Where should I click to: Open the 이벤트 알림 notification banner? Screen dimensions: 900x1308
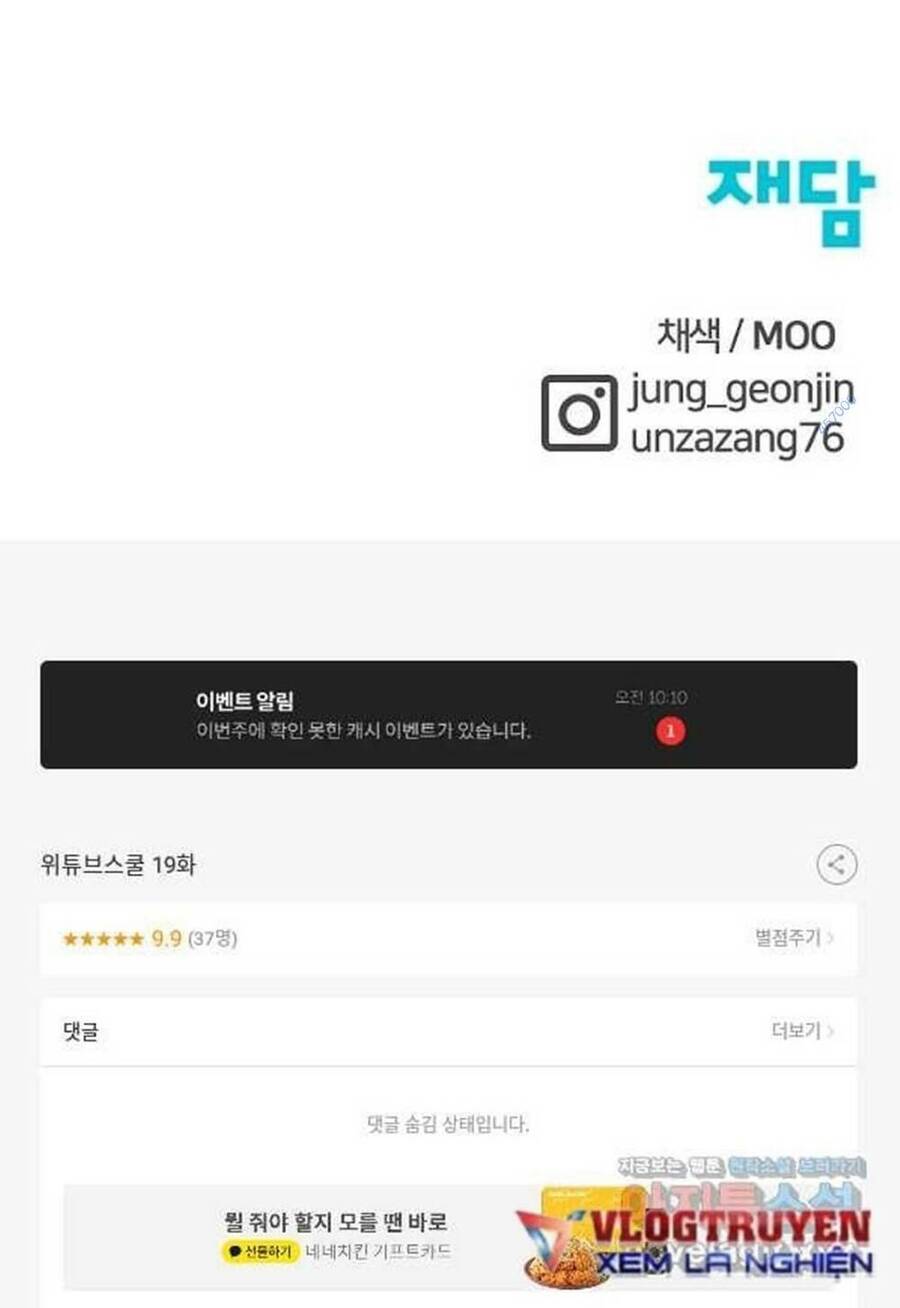click(448, 715)
